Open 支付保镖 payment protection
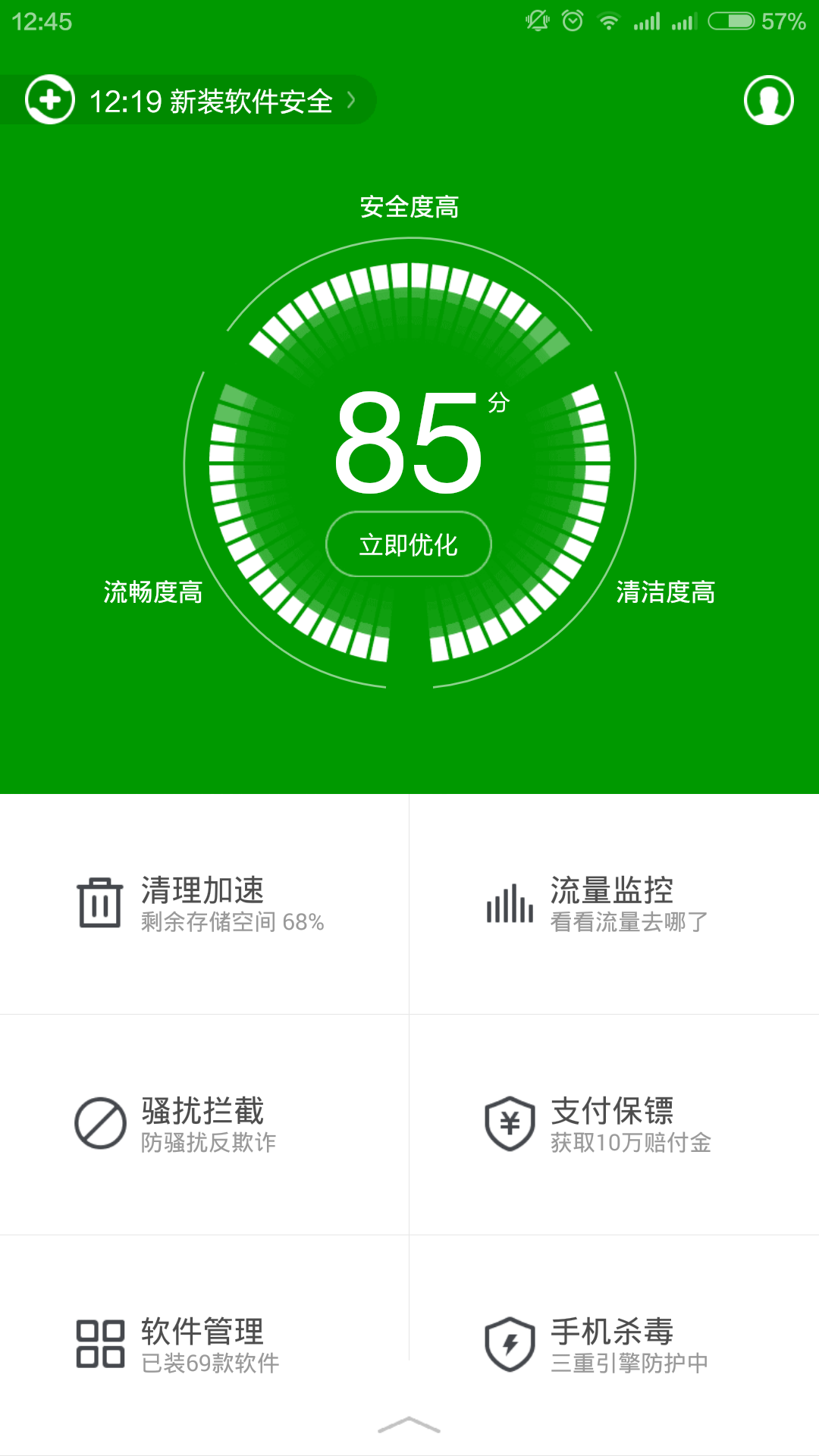This screenshot has height=1456, width=819. pos(613,1125)
